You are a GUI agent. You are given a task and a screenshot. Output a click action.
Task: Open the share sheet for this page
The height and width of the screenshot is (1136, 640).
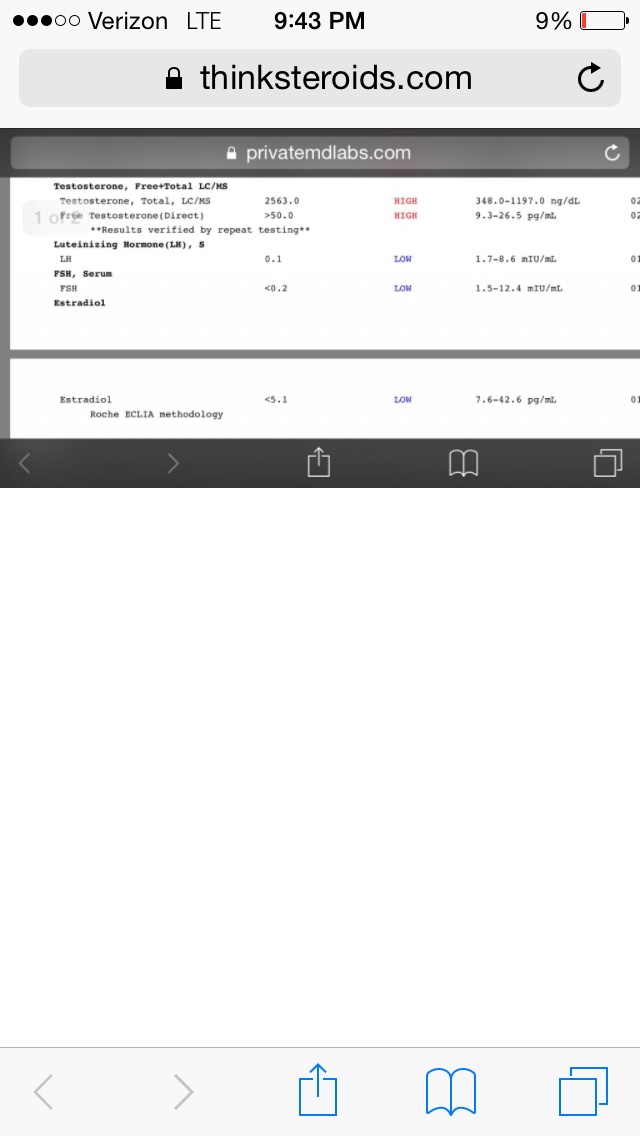point(318,1090)
